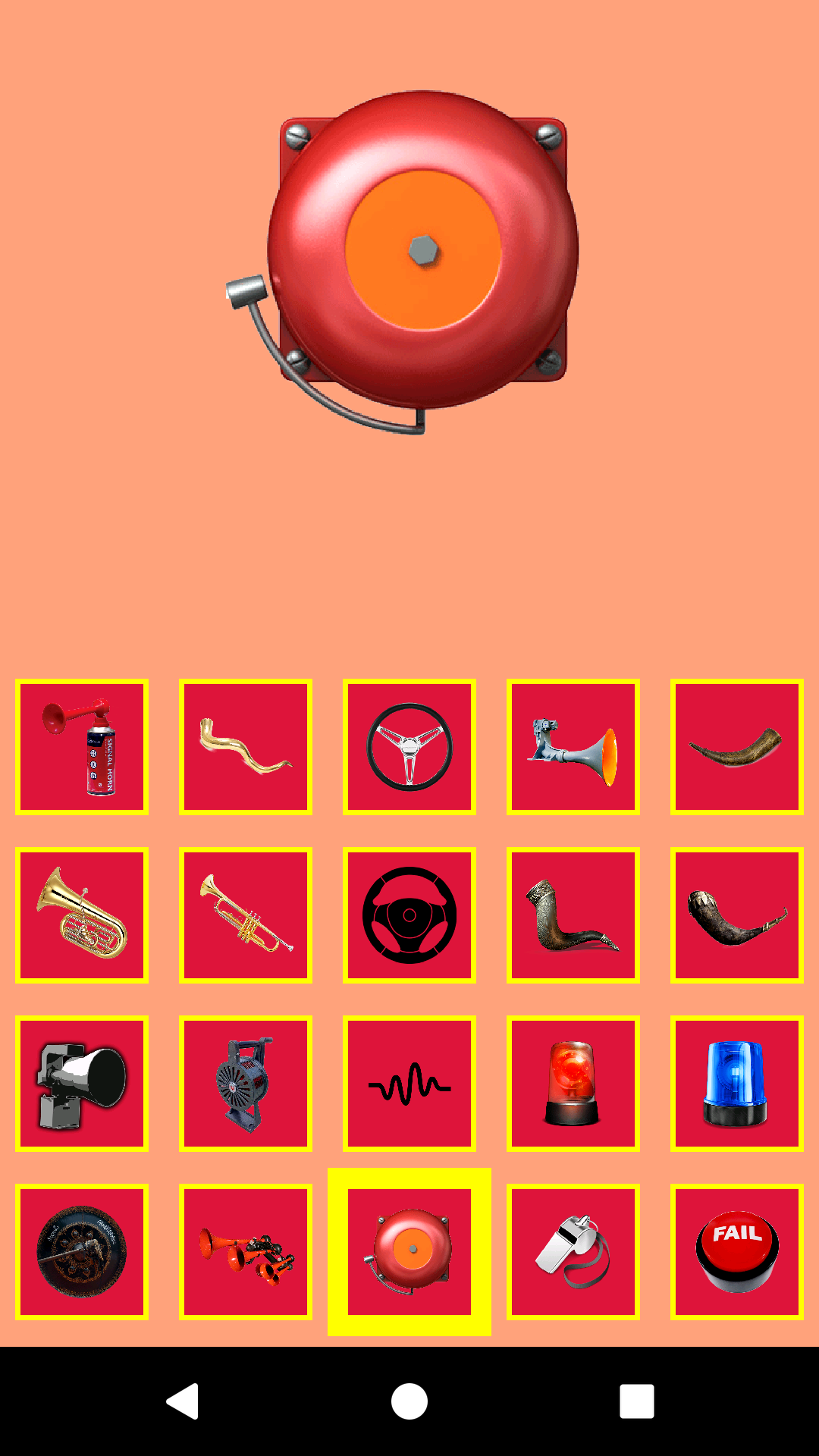The width and height of the screenshot is (819, 1456).
Task: Pick the grey truck horn with orange bell
Action: [573, 747]
